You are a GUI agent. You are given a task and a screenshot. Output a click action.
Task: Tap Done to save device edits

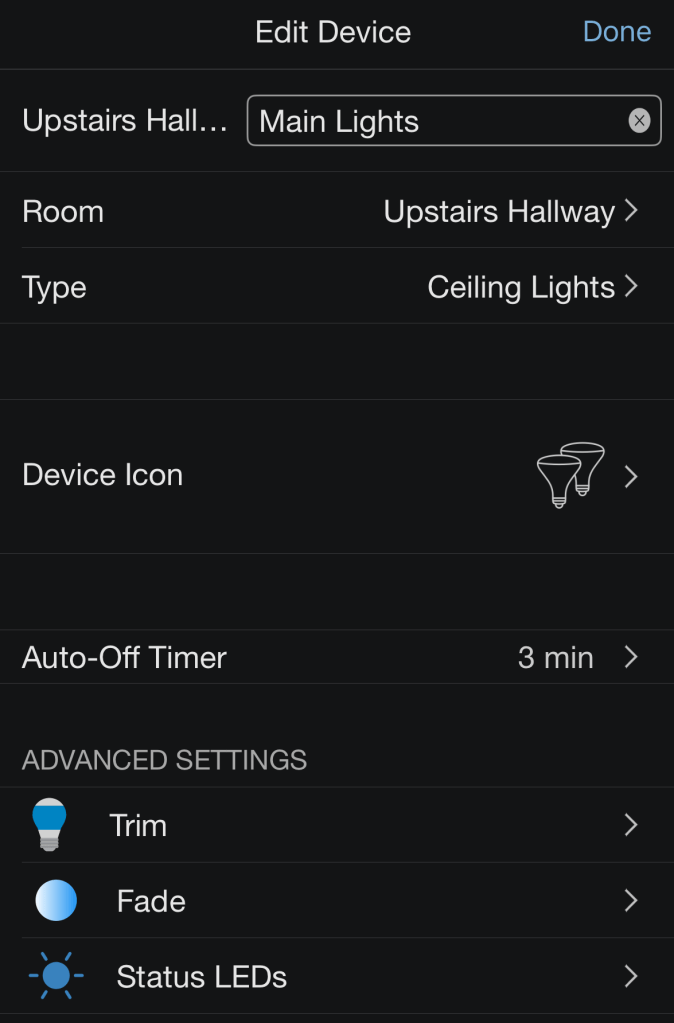[616, 32]
